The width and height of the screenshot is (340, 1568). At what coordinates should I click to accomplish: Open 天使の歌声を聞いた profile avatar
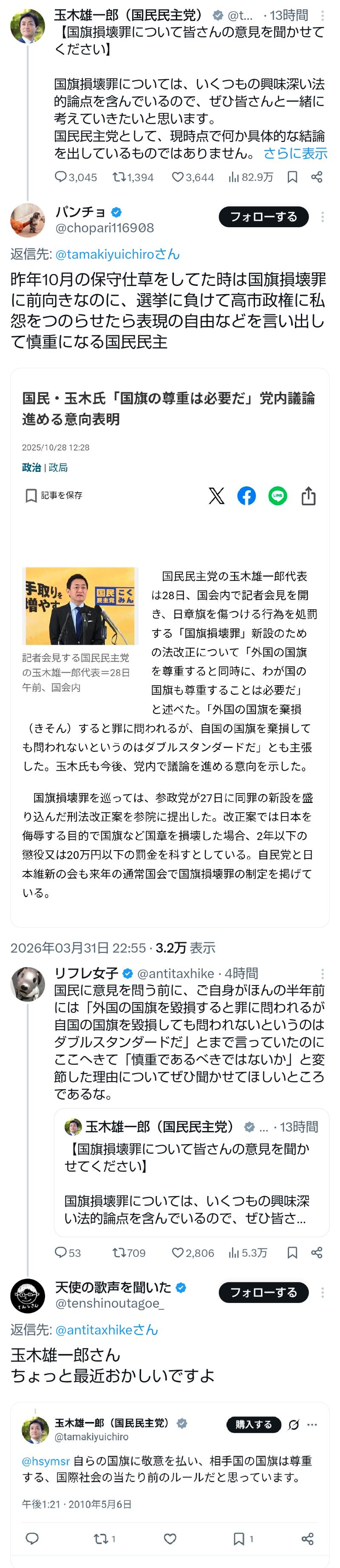28,1295
